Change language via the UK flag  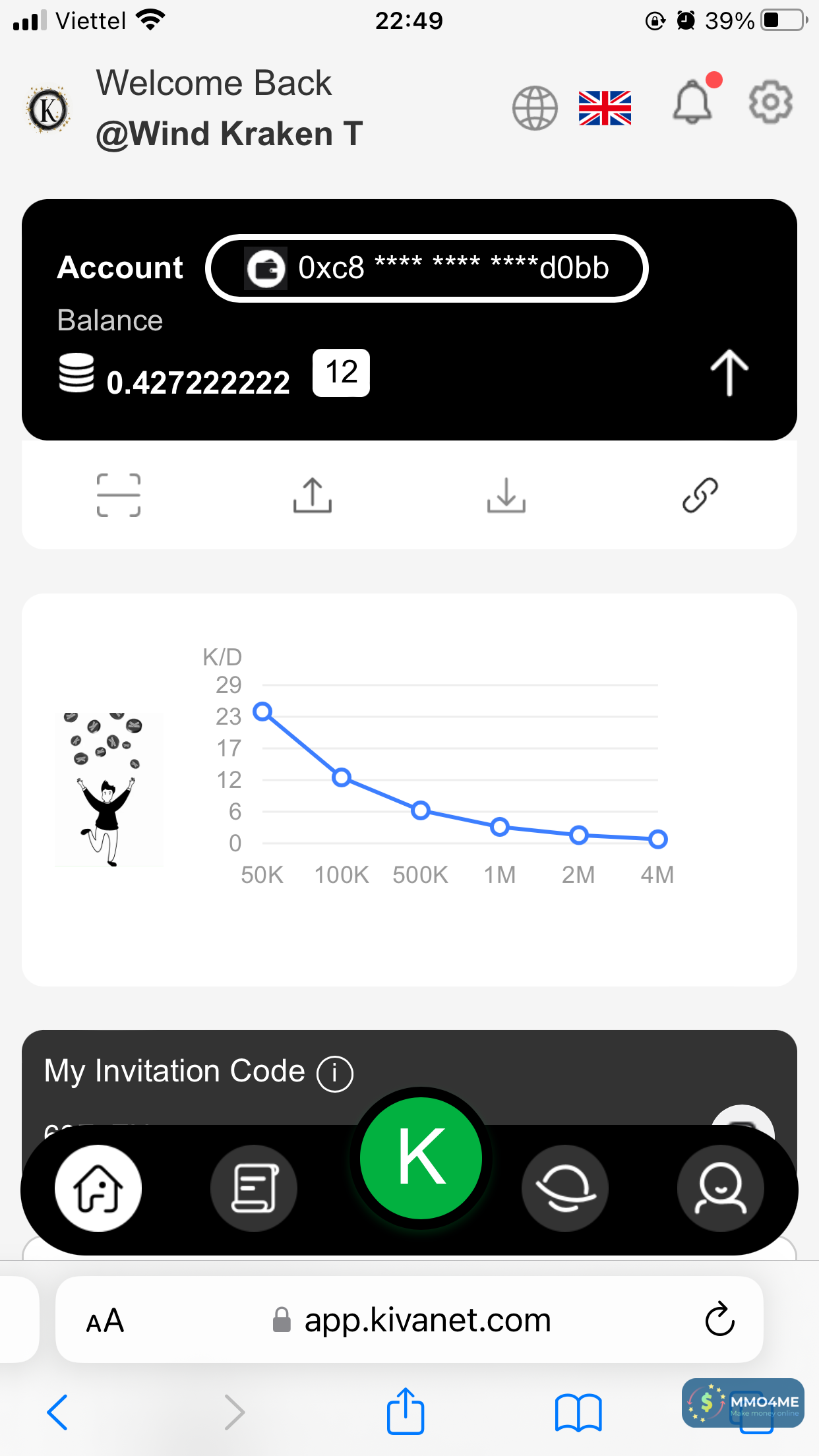click(605, 108)
